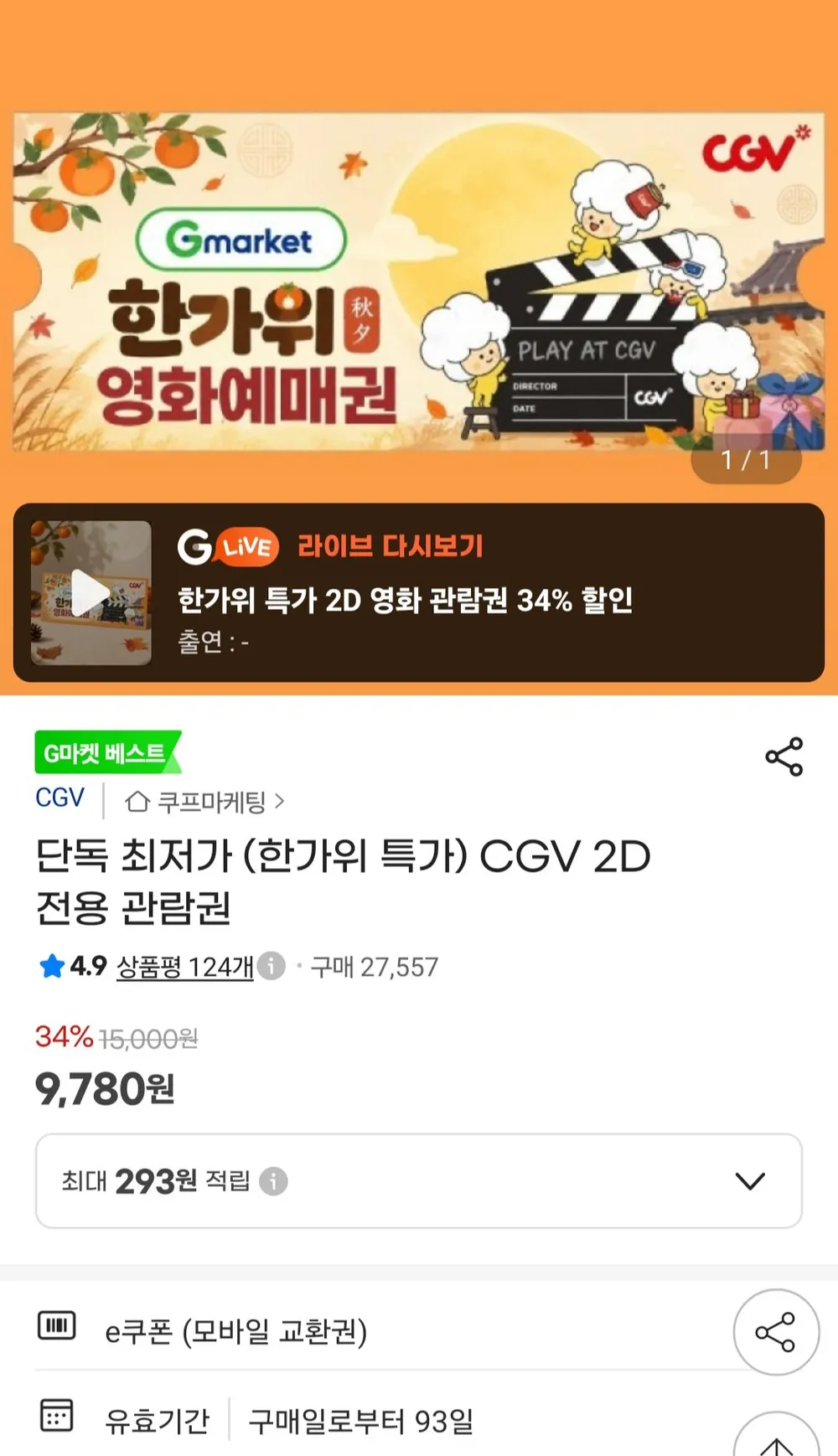The width and height of the screenshot is (838, 1456).
Task: Open the CGV brand link
Action: pyautogui.click(x=59, y=798)
